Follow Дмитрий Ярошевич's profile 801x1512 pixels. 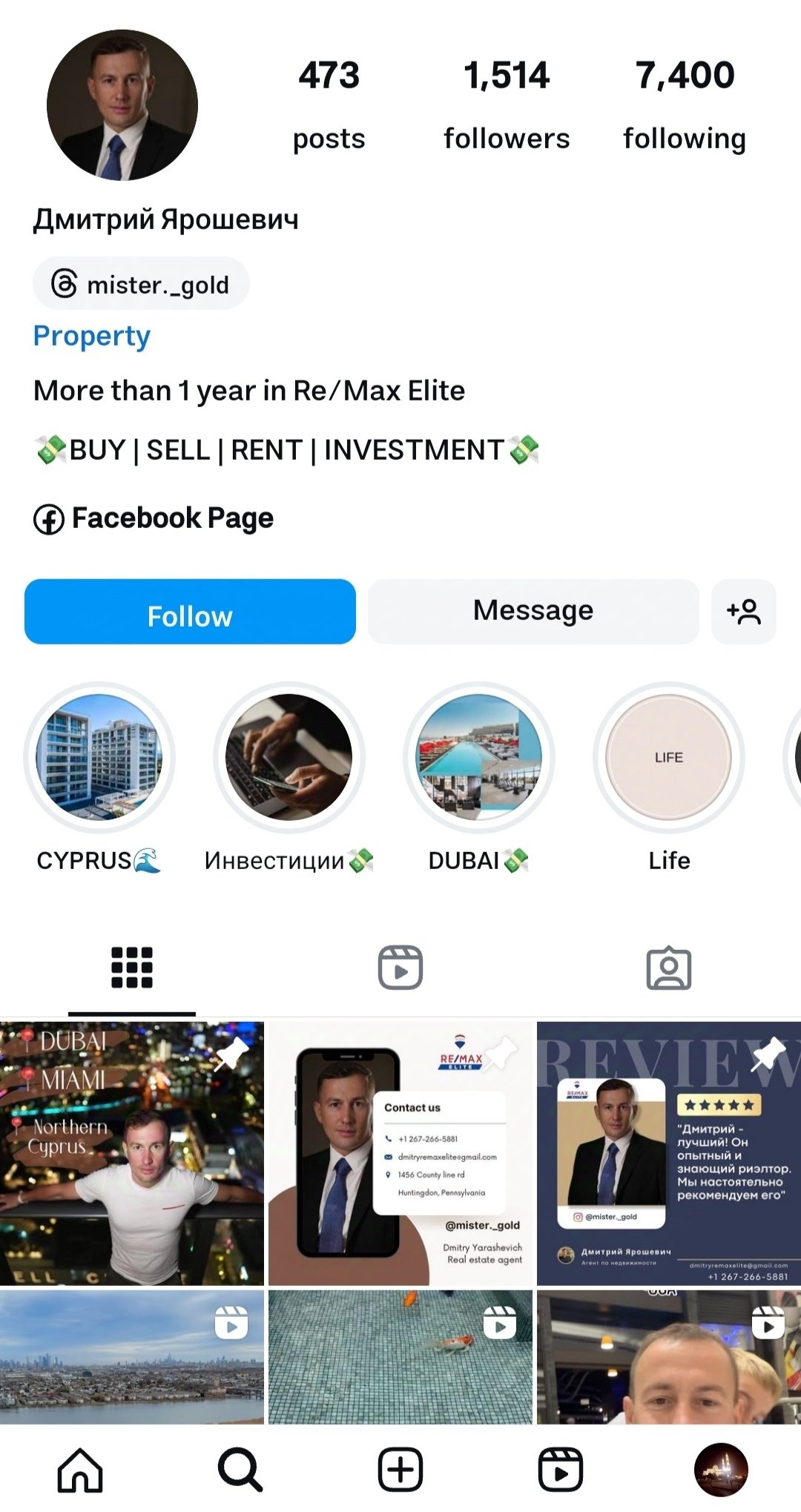click(x=190, y=612)
